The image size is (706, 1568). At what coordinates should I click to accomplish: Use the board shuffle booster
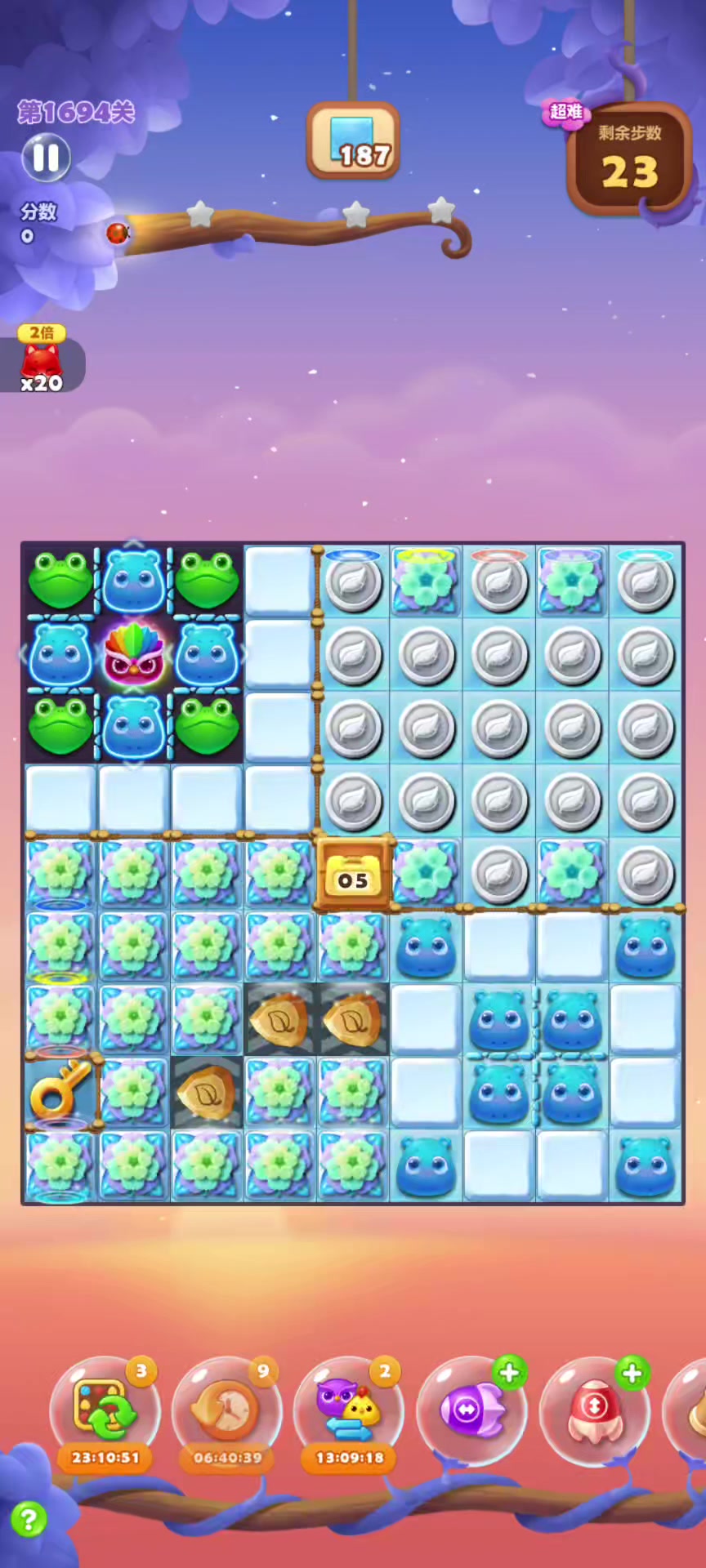[105, 1410]
